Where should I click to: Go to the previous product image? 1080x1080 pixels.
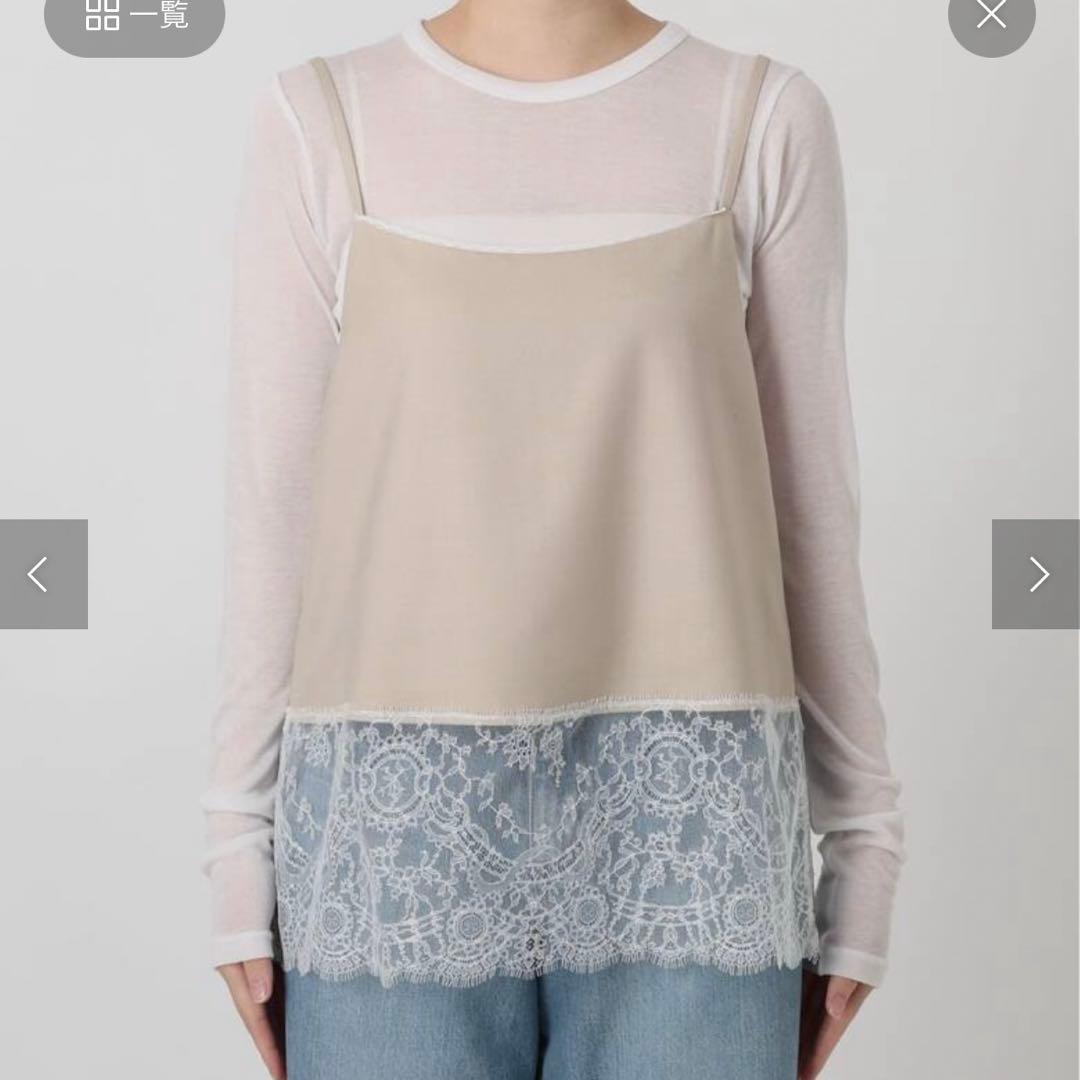click(43, 574)
